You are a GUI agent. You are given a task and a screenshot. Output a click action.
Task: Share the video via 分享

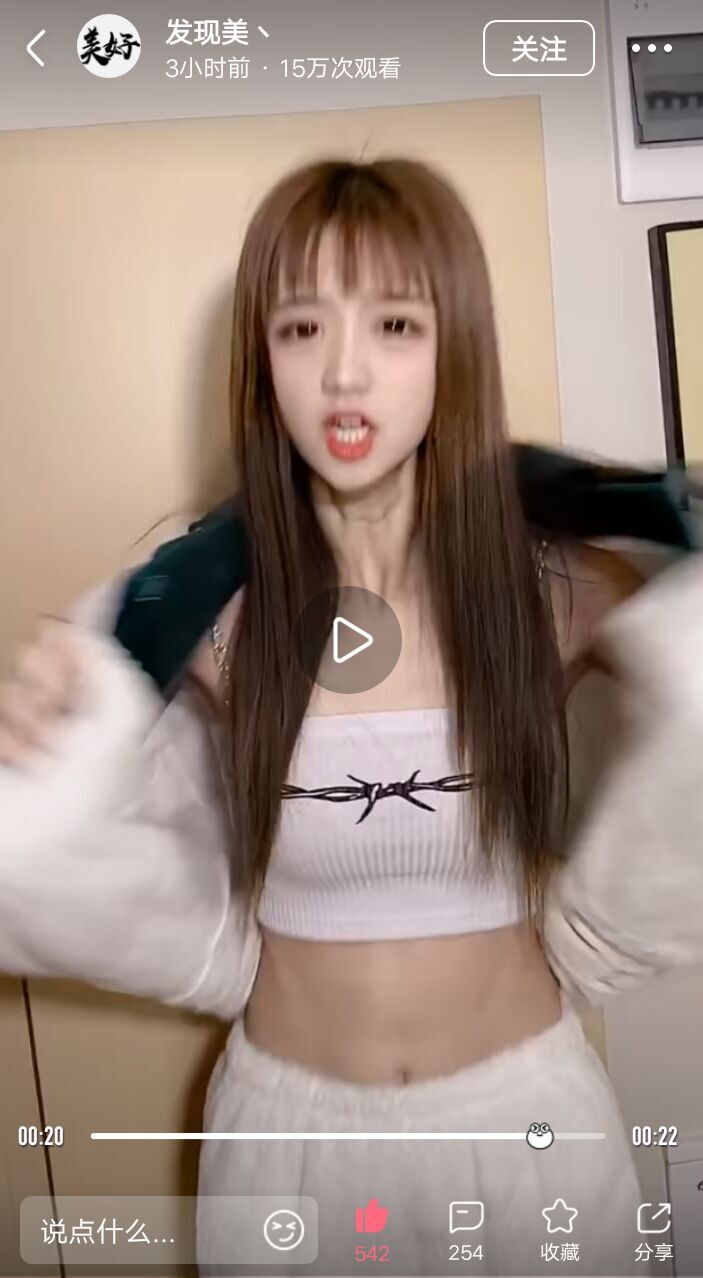point(653,1228)
